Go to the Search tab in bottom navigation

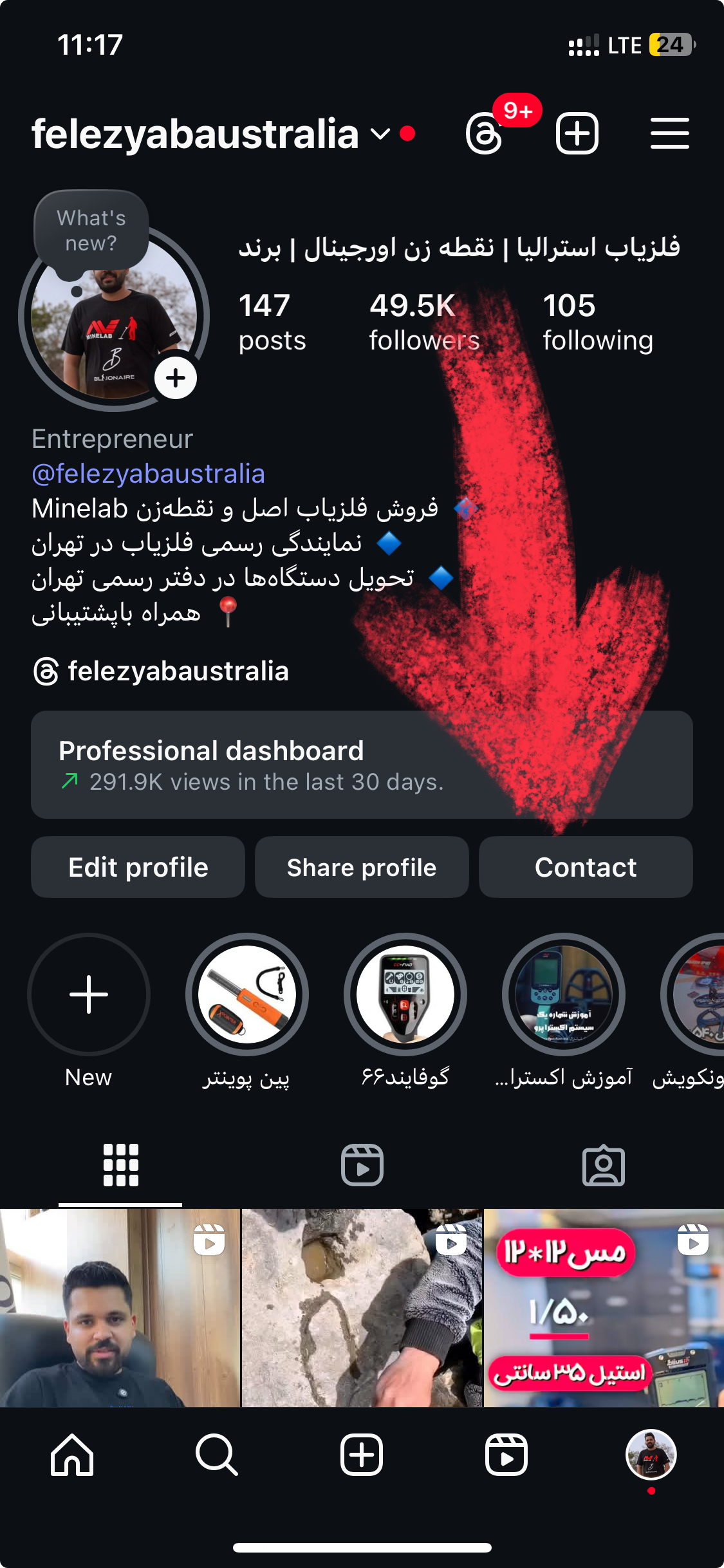[x=217, y=1455]
